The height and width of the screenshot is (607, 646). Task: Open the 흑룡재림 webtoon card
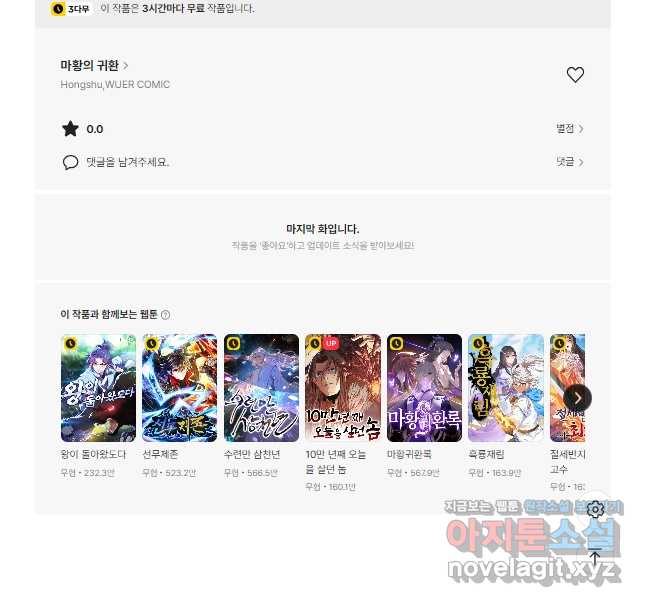tap(505, 388)
